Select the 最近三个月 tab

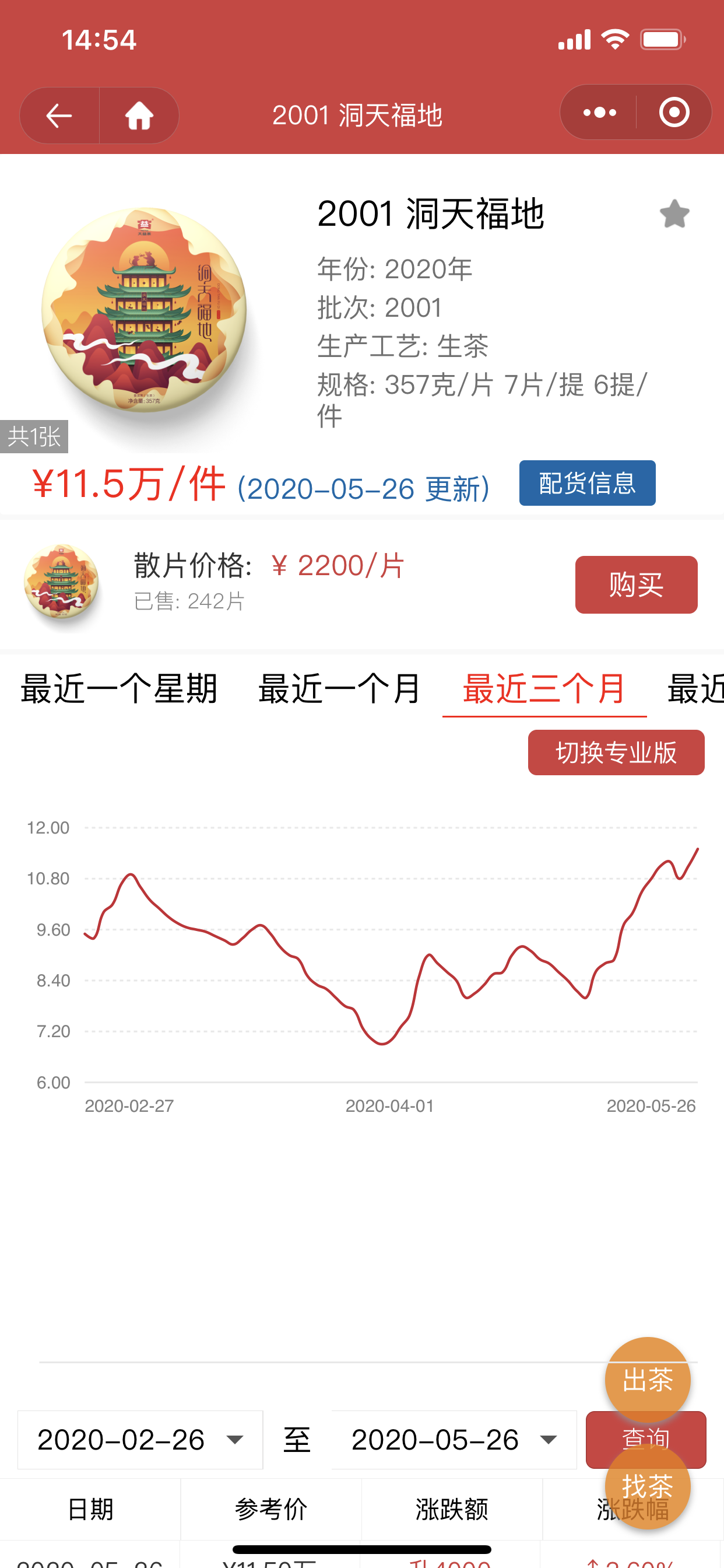(544, 689)
